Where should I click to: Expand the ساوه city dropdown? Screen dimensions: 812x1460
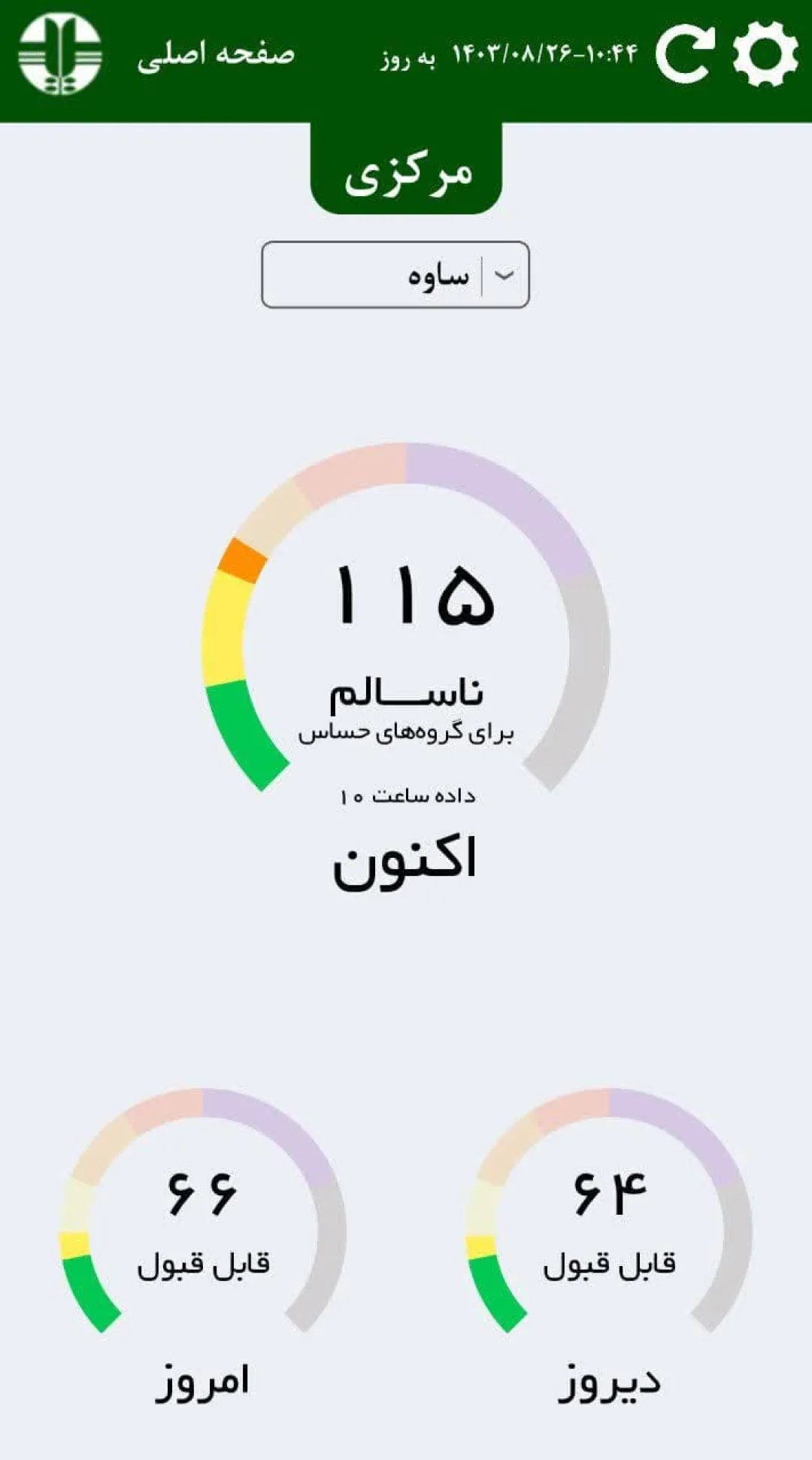395,274
